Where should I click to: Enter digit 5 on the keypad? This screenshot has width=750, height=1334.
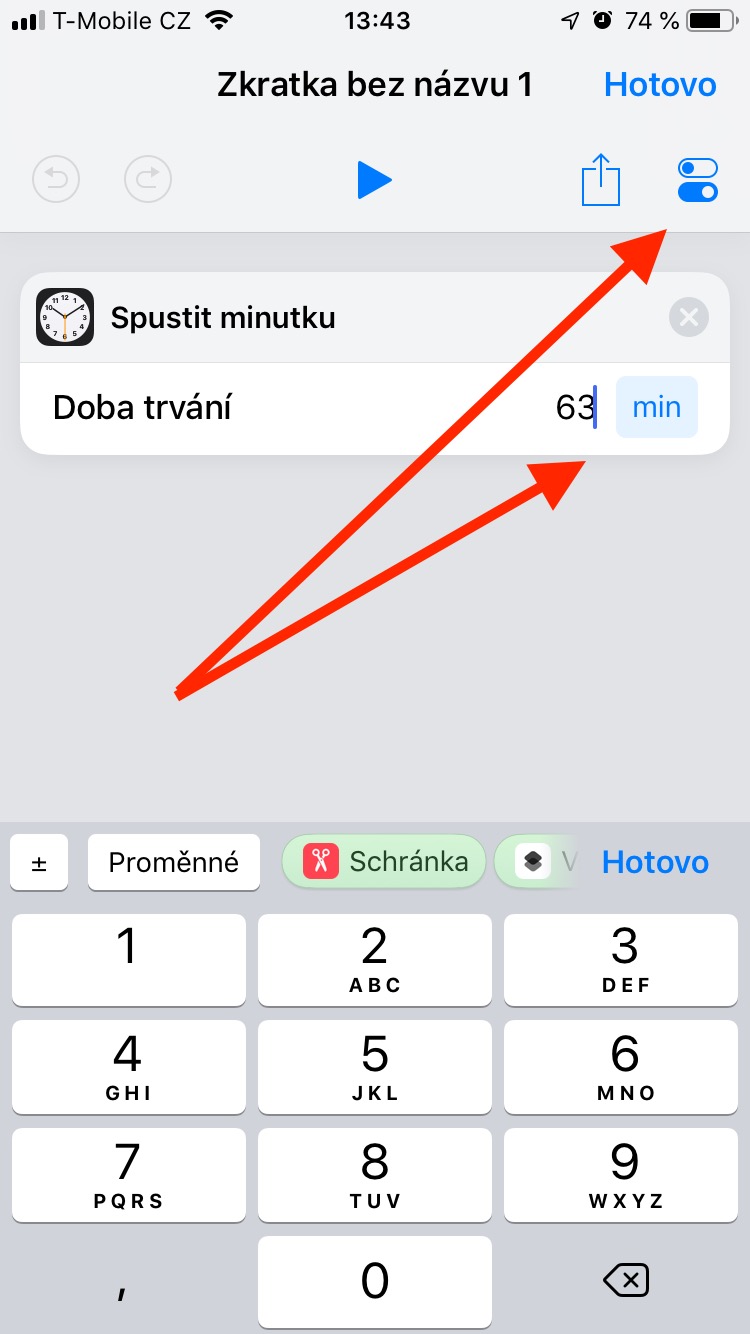click(374, 1067)
